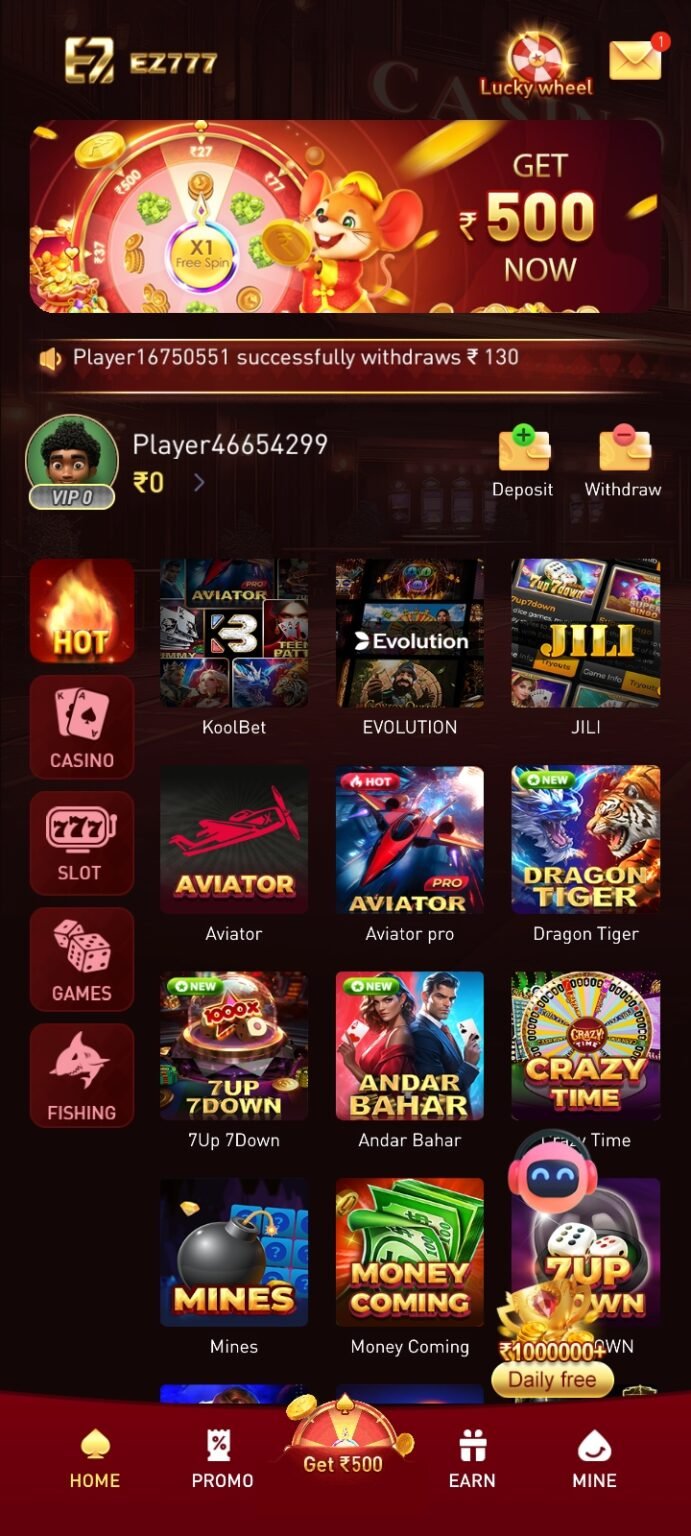Open the Withdraw wallet

(623, 462)
